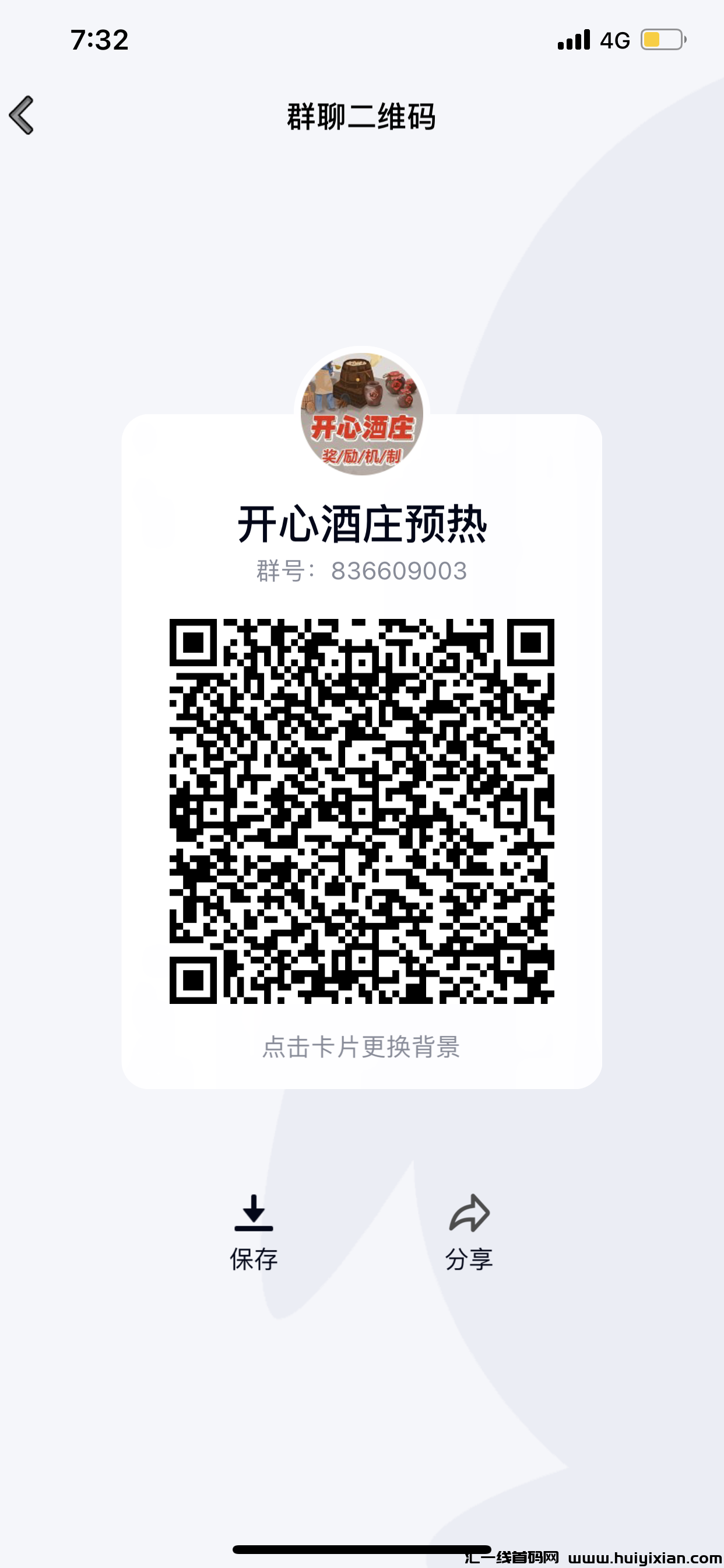
Task: Tap the 4G network indicator
Action: (616, 38)
